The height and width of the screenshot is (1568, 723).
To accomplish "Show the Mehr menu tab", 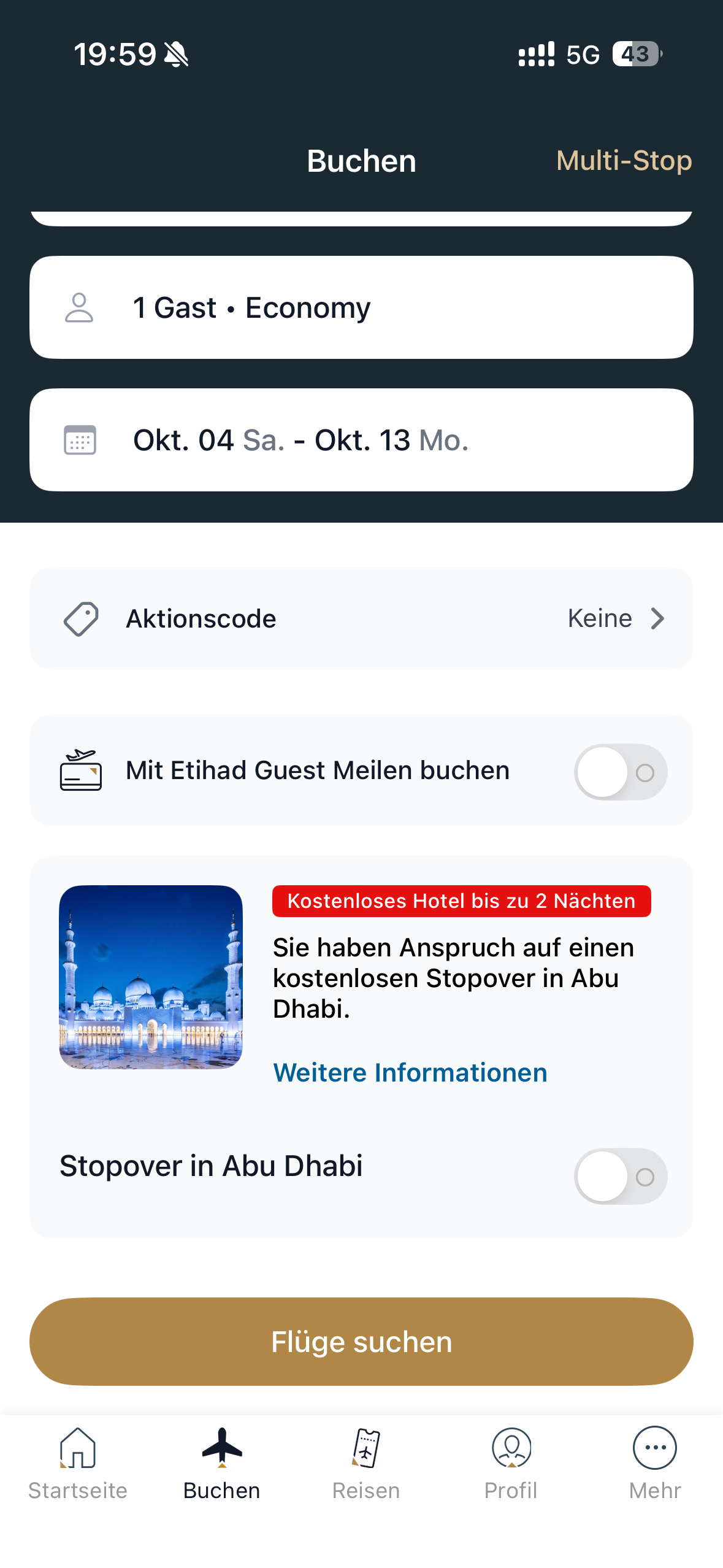I will tap(655, 1463).
